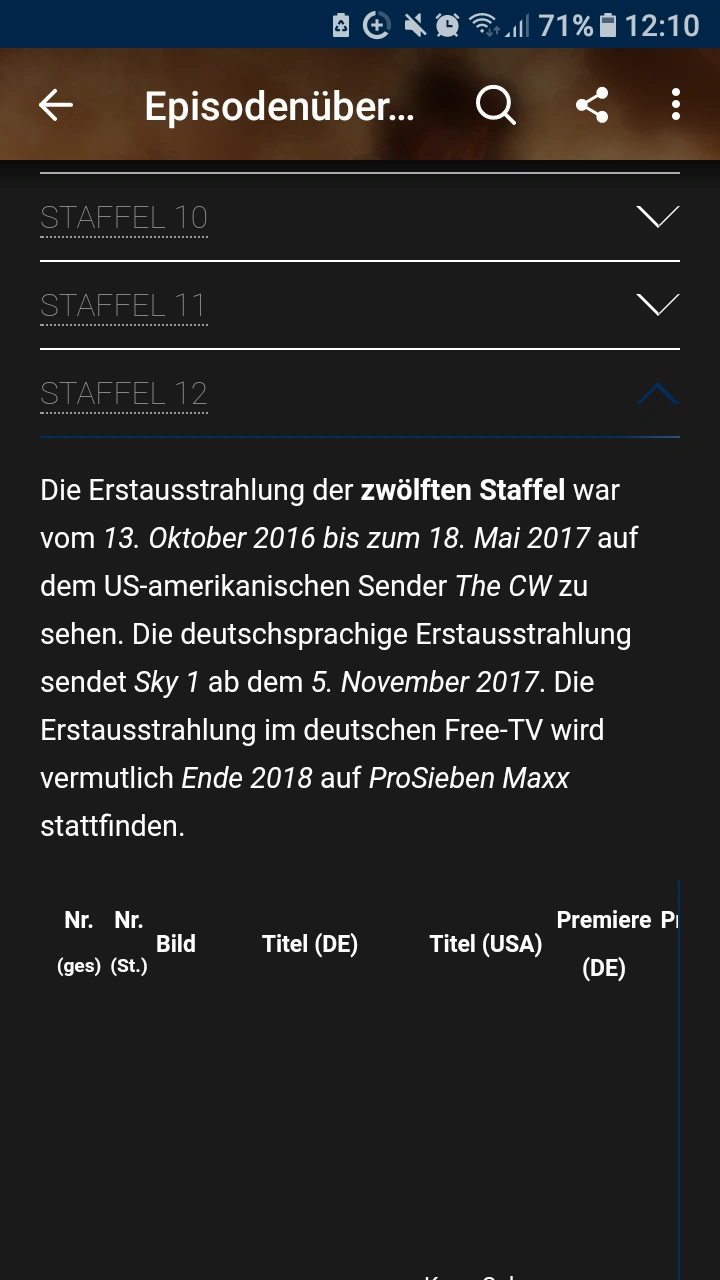Image resolution: width=720 pixels, height=1280 pixels.
Task: Share this episode overview page
Action: [592, 105]
